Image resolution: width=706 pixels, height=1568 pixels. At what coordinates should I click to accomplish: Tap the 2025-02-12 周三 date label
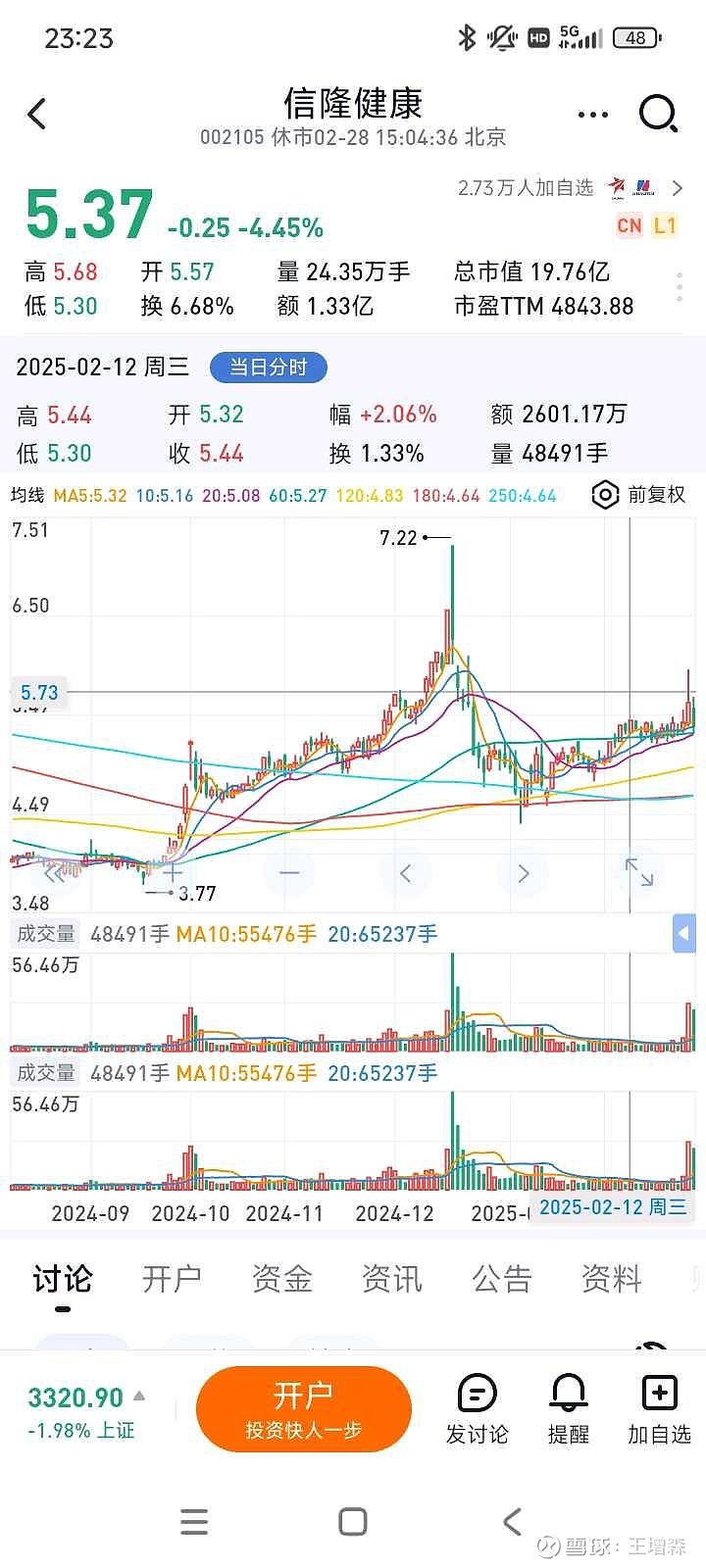(x=611, y=1206)
